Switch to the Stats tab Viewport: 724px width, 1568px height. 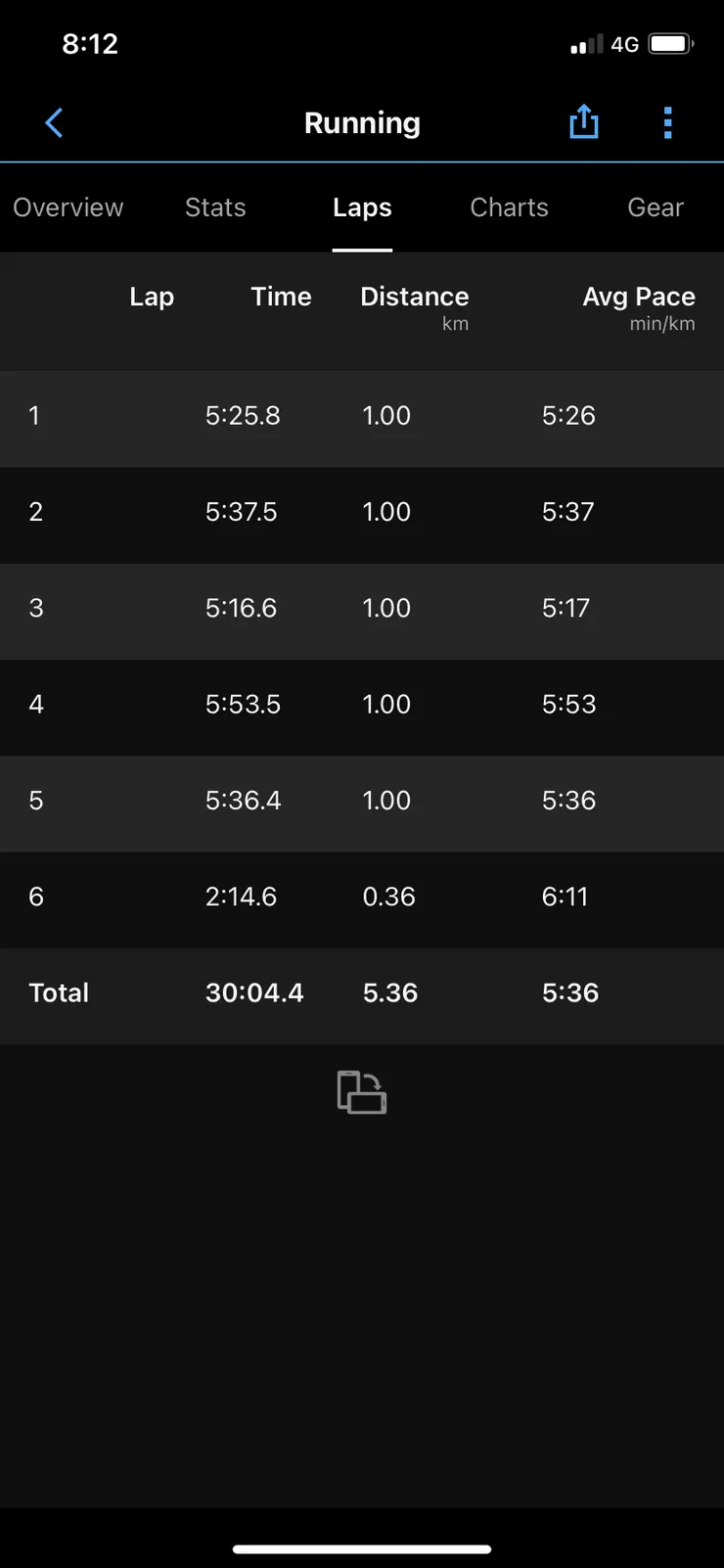pos(215,208)
